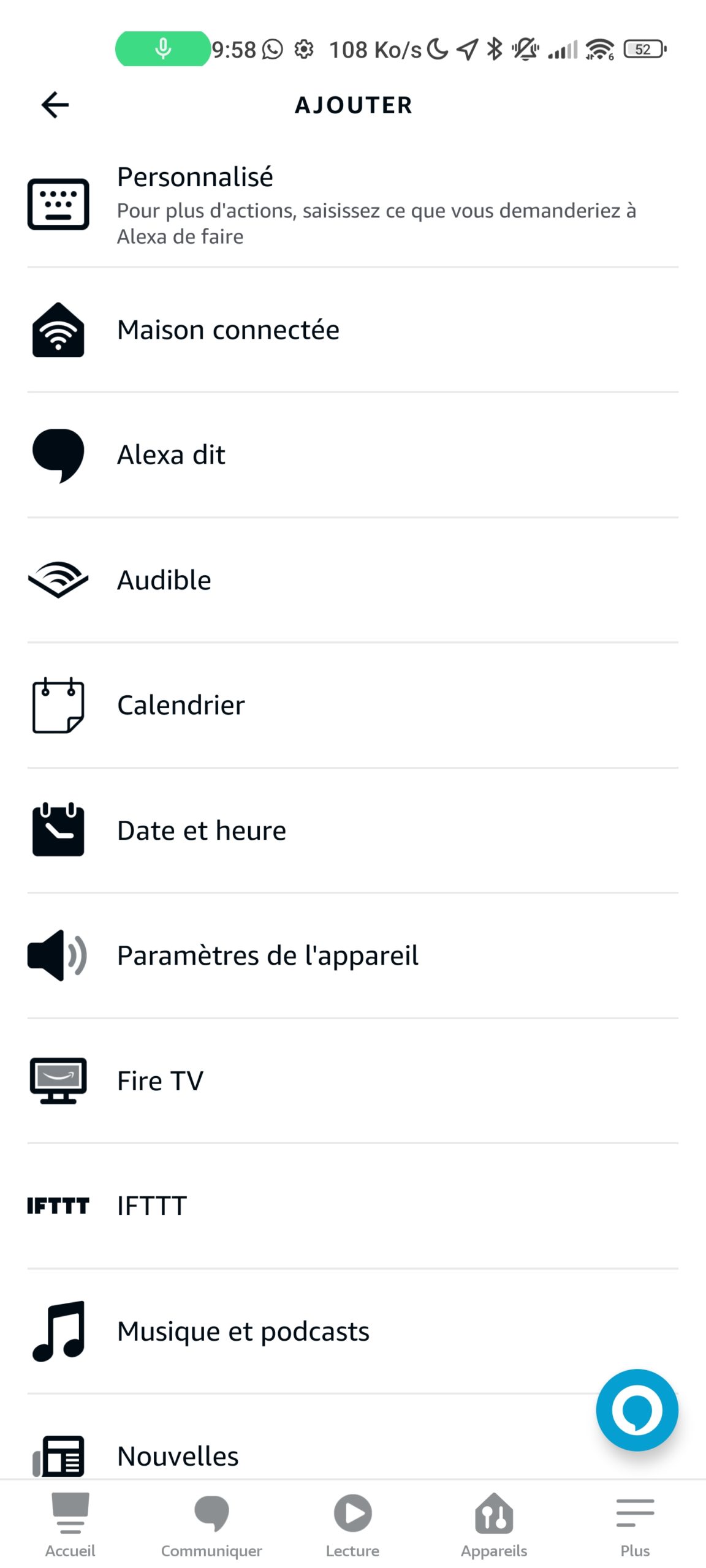Select Calendrier
This screenshot has width=706, height=1568.
pyautogui.click(x=353, y=705)
